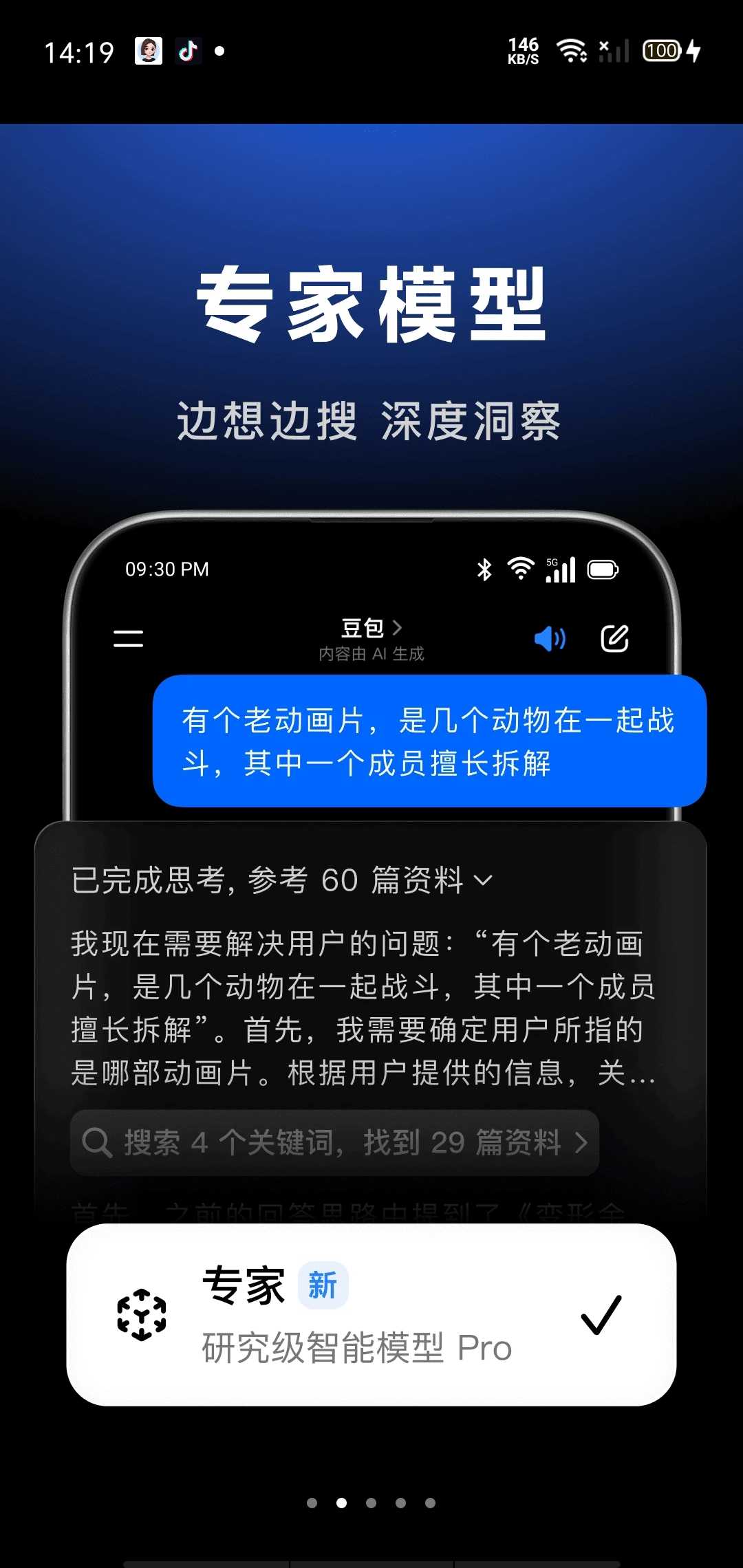
Task: Jump to the first page indicator dot
Action: click(x=312, y=1503)
